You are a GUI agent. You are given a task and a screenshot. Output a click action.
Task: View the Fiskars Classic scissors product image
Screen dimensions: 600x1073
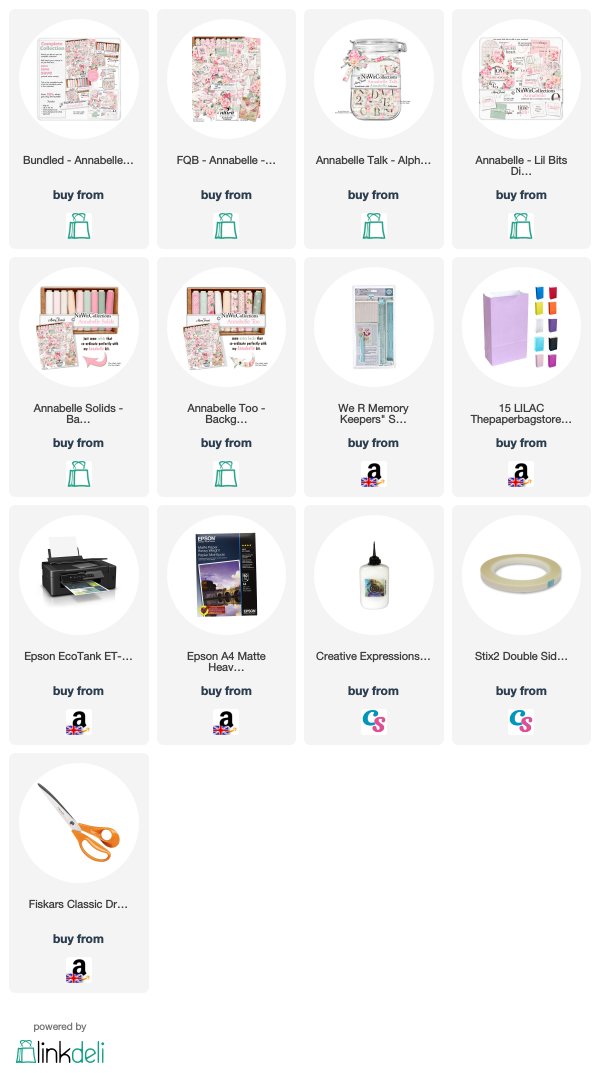pyautogui.click(x=79, y=823)
